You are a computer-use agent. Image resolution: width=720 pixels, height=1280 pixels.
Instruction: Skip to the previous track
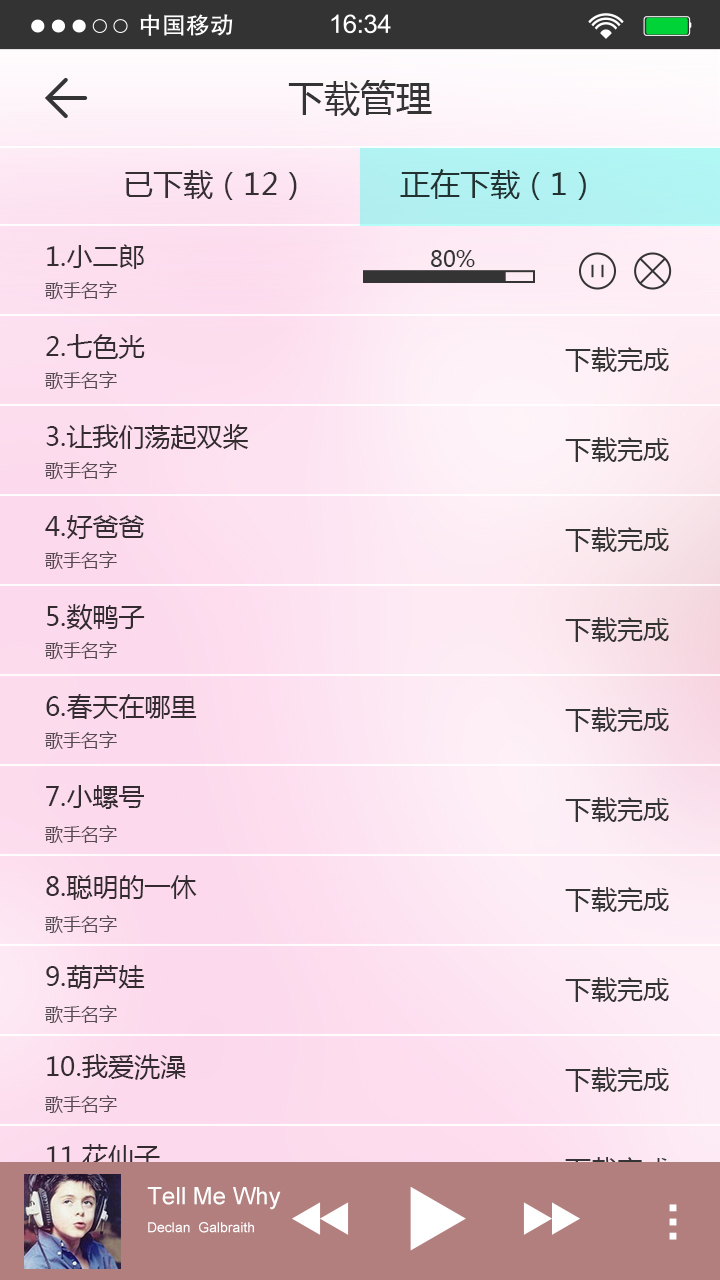pos(320,1219)
